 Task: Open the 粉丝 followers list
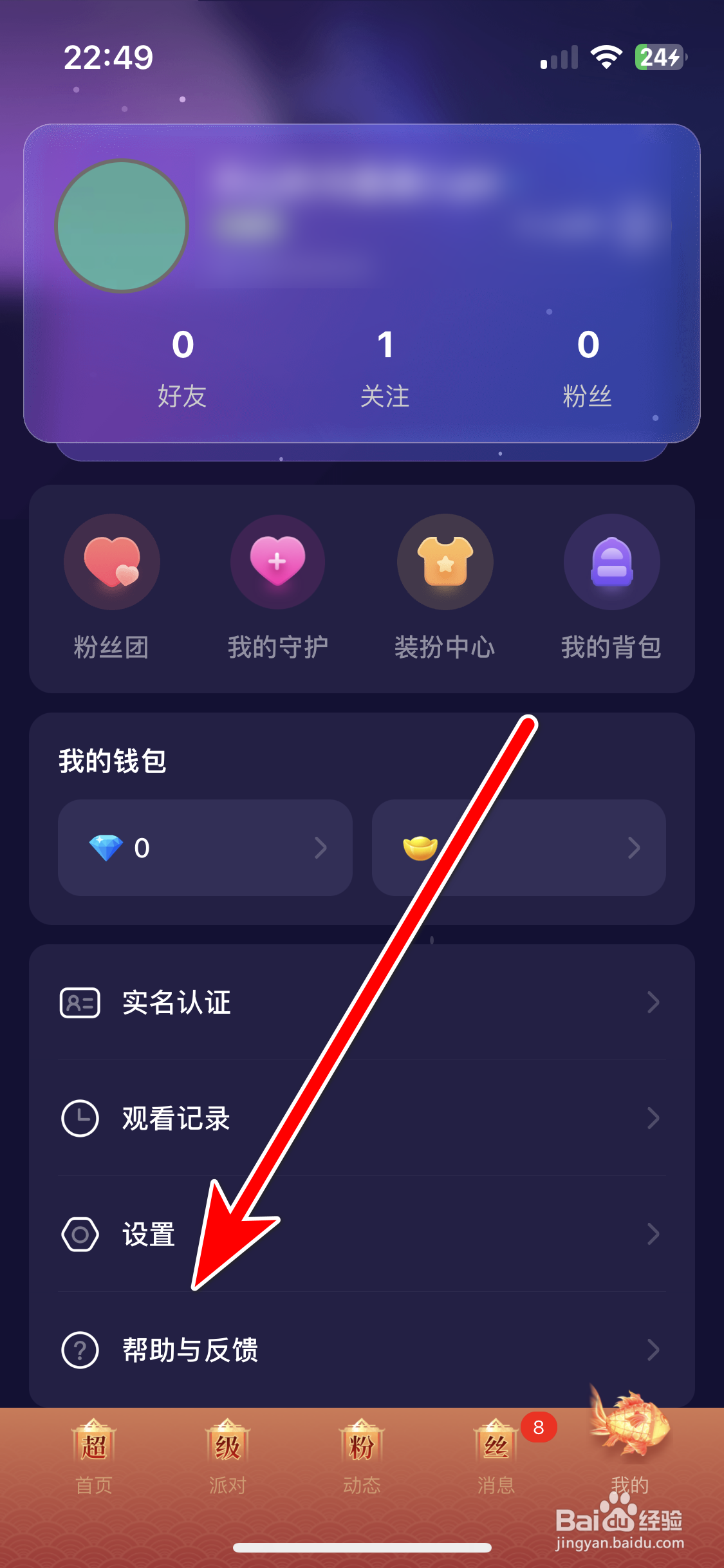(x=587, y=367)
